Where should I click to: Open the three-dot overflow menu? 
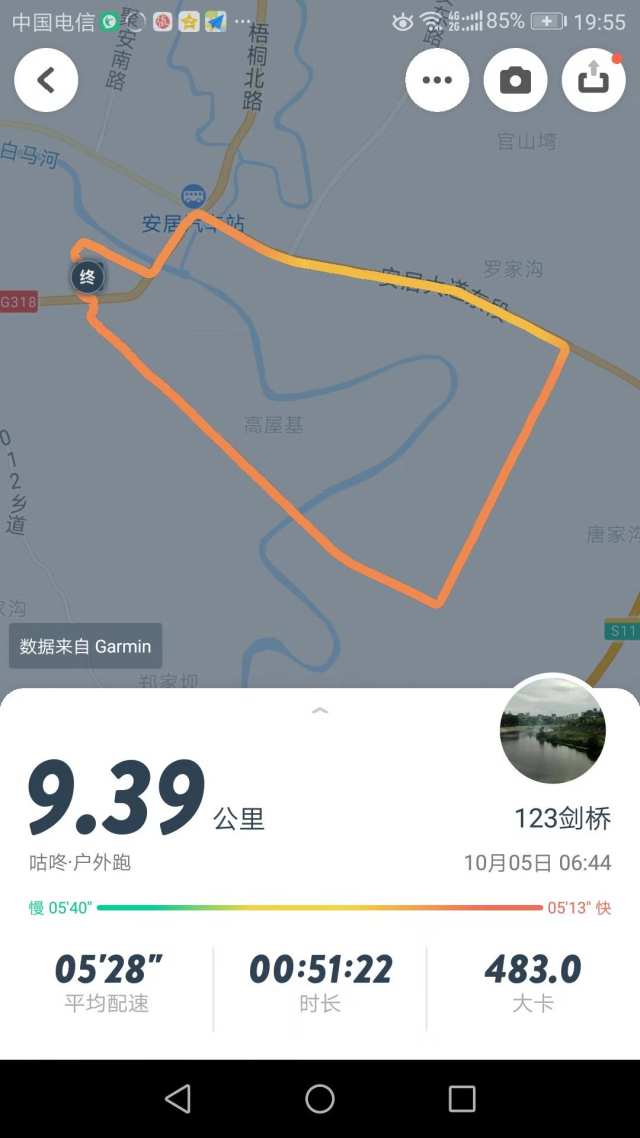437,80
